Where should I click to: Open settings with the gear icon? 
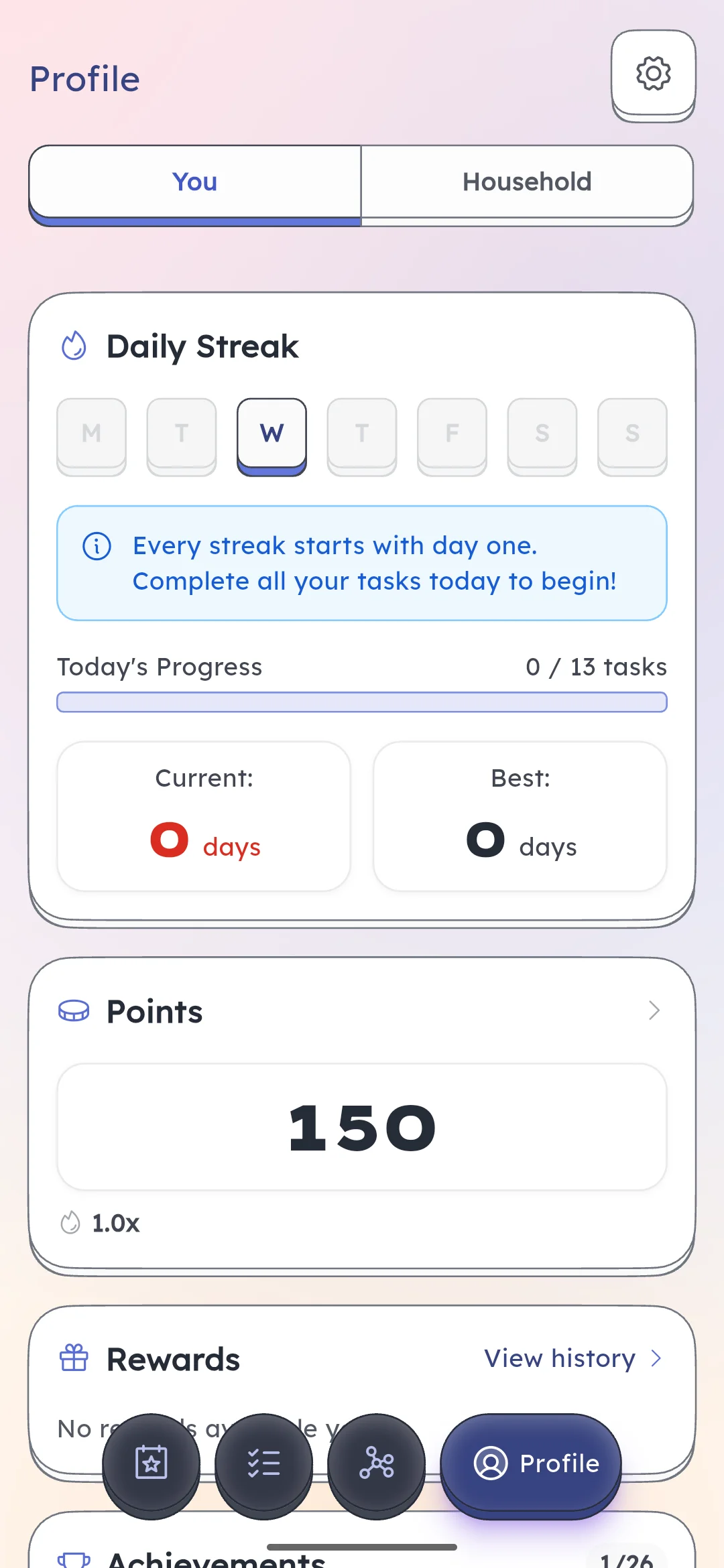point(653,74)
